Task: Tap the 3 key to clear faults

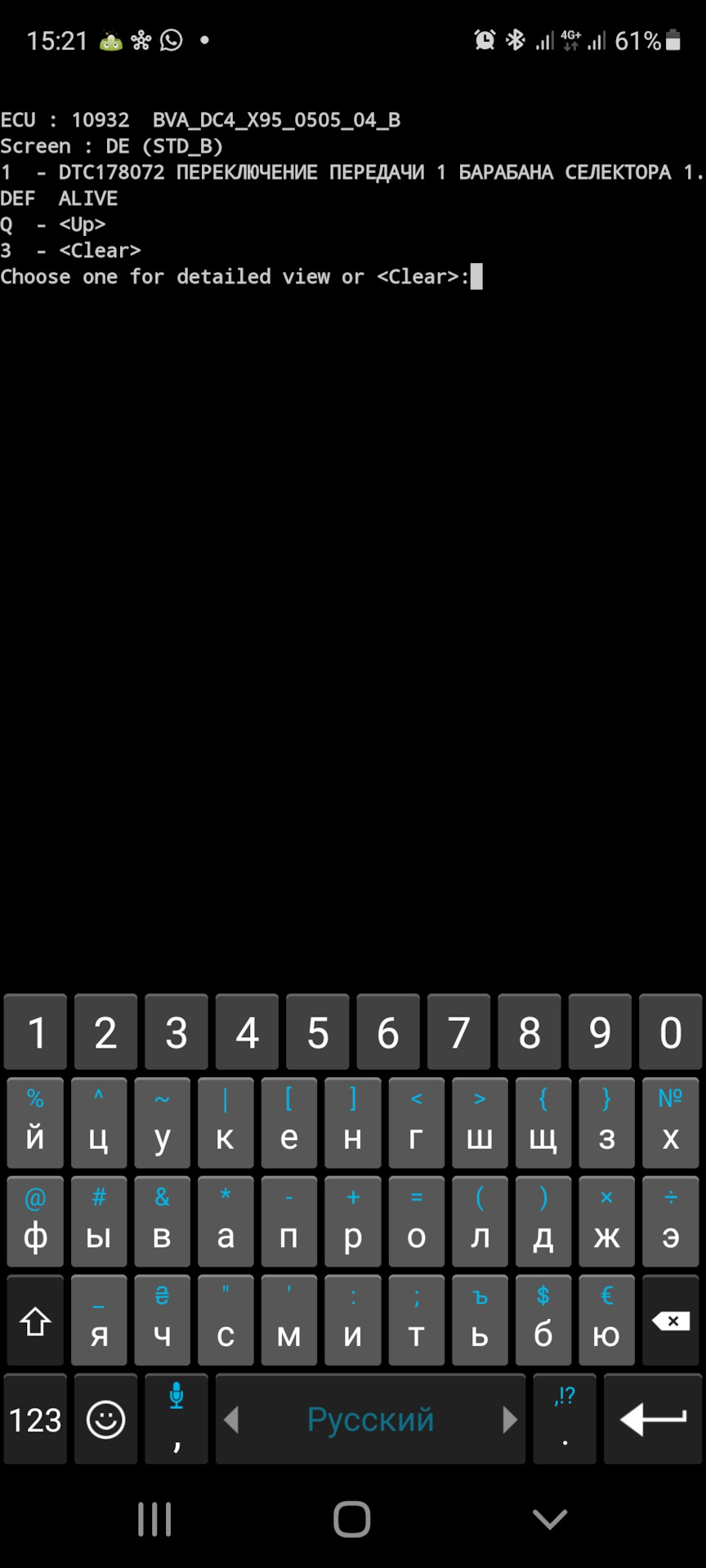Action: tap(176, 1031)
